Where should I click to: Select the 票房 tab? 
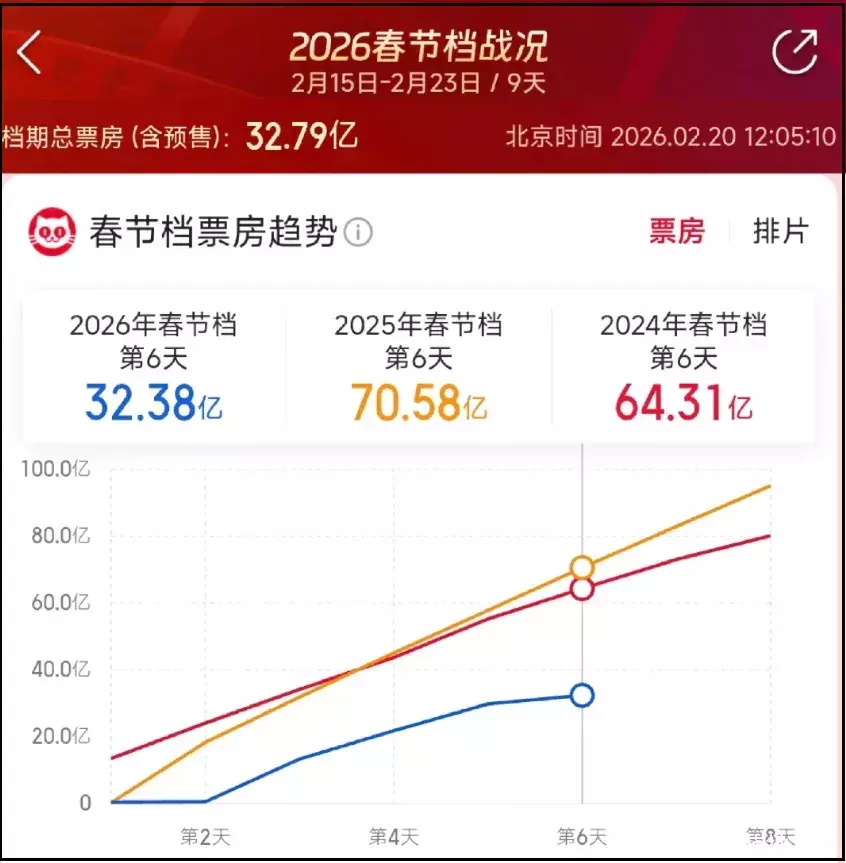[677, 231]
